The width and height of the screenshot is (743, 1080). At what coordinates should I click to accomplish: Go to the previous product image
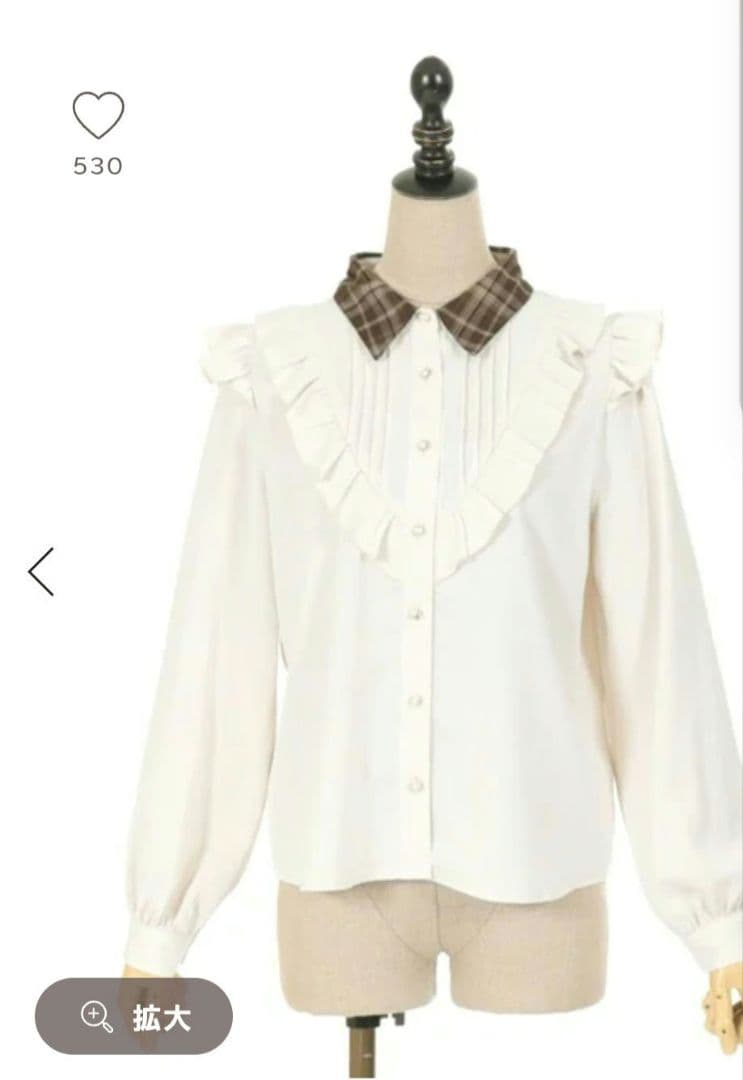[41, 572]
